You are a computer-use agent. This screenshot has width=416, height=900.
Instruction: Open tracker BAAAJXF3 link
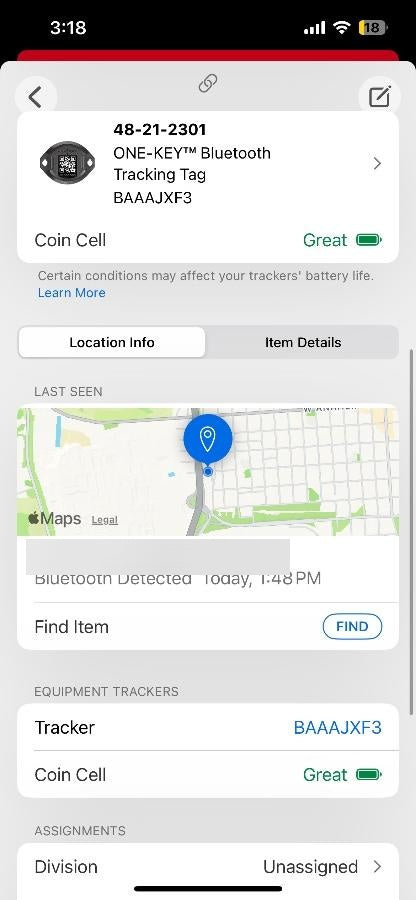[x=337, y=728]
